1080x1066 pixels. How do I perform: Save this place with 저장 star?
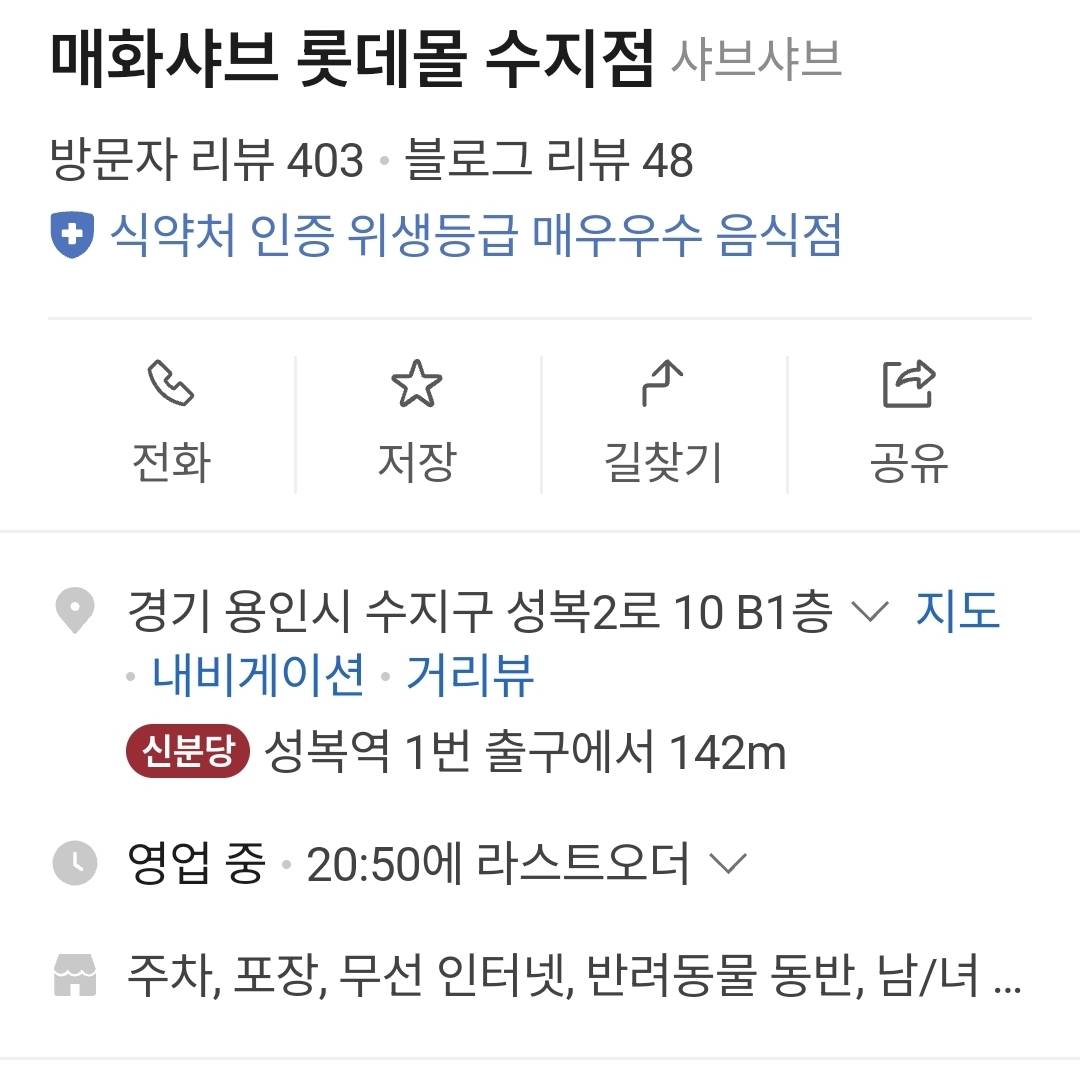coord(416,422)
